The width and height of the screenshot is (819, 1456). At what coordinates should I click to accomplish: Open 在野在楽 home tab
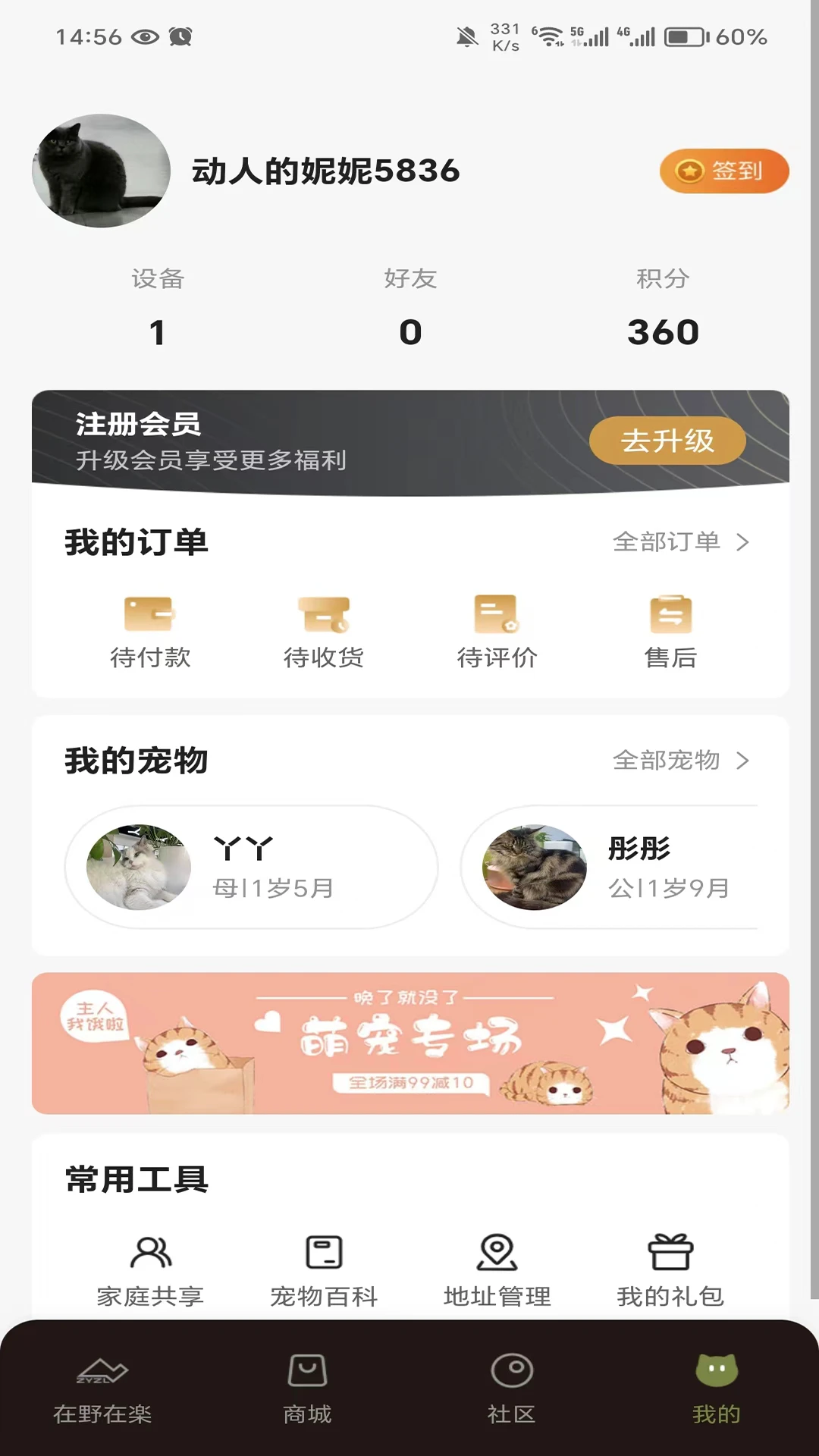pos(102,1395)
